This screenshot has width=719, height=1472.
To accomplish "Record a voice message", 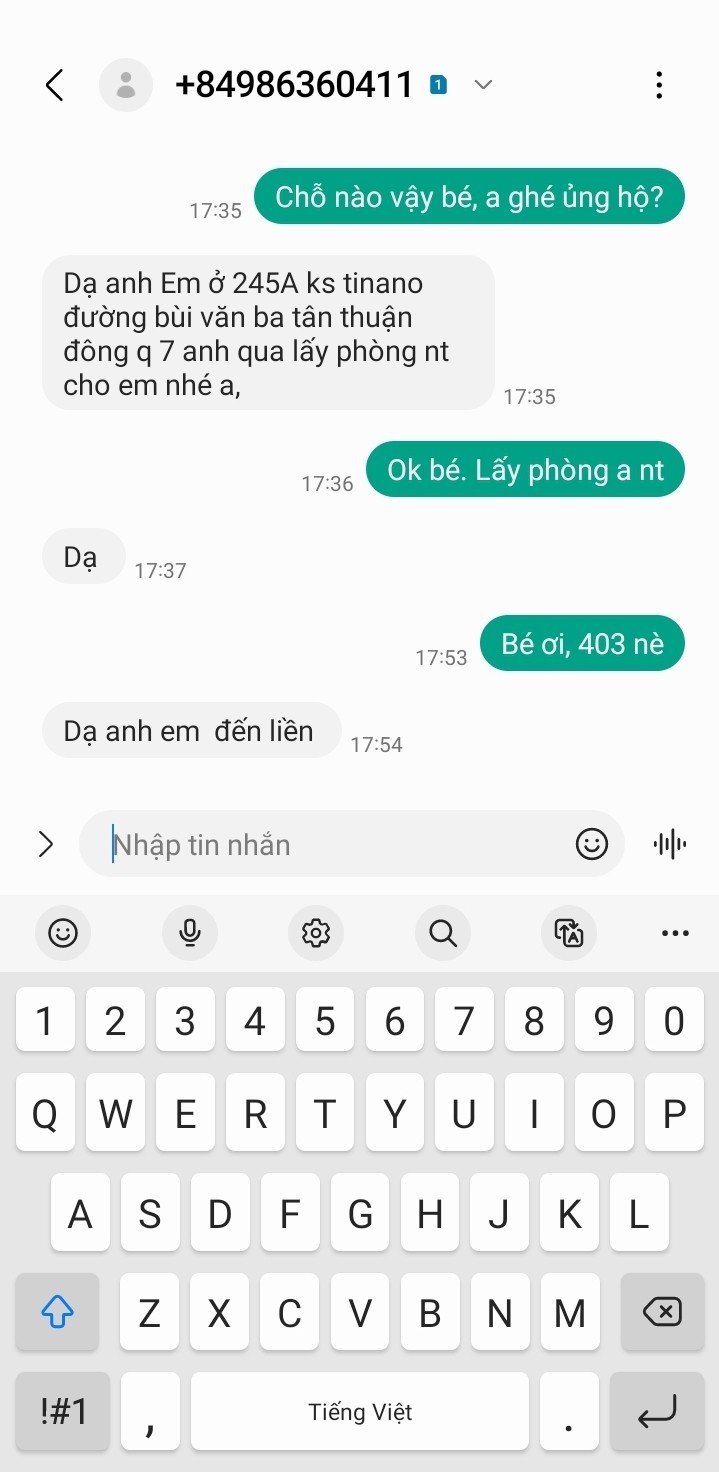I will pyautogui.click(x=670, y=845).
